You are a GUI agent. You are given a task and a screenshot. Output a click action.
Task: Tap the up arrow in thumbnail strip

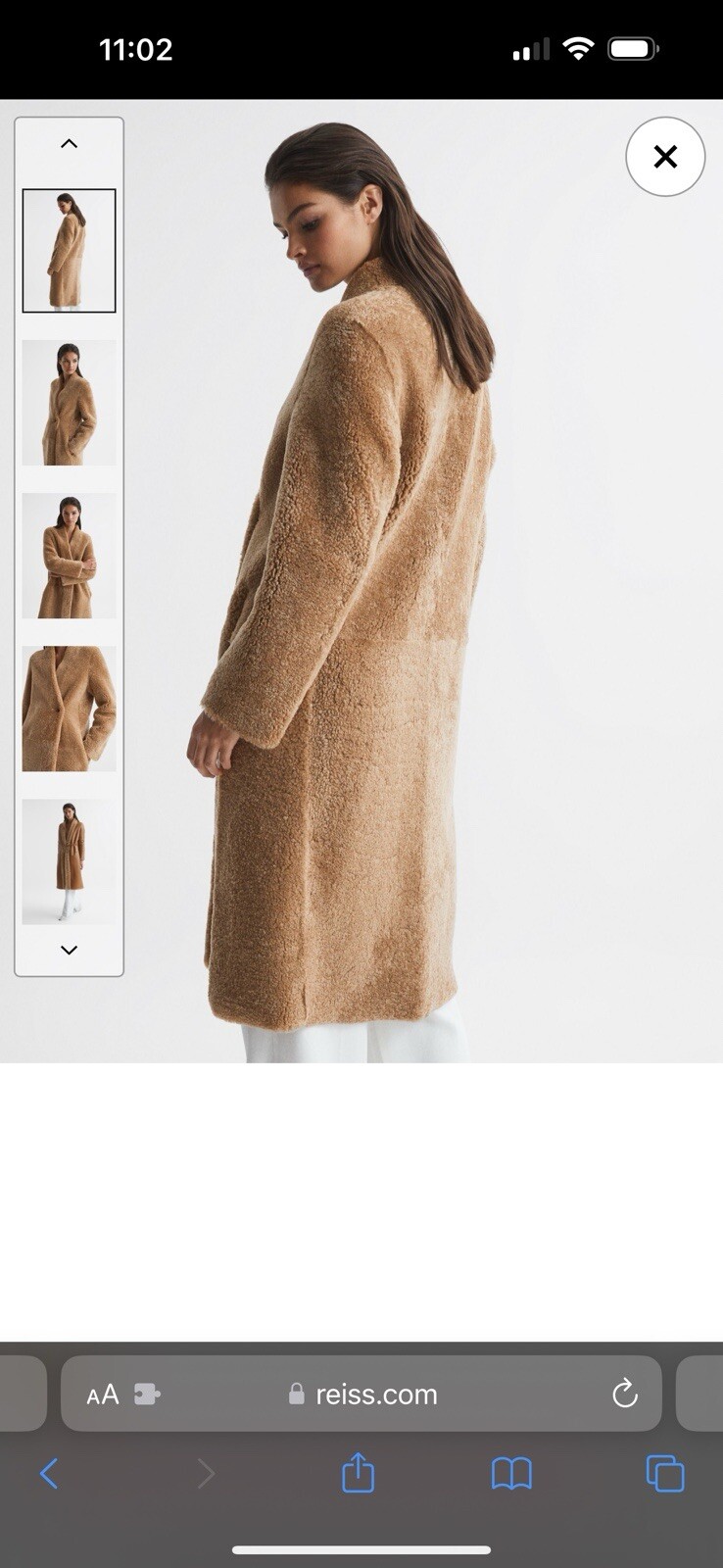[x=69, y=144]
